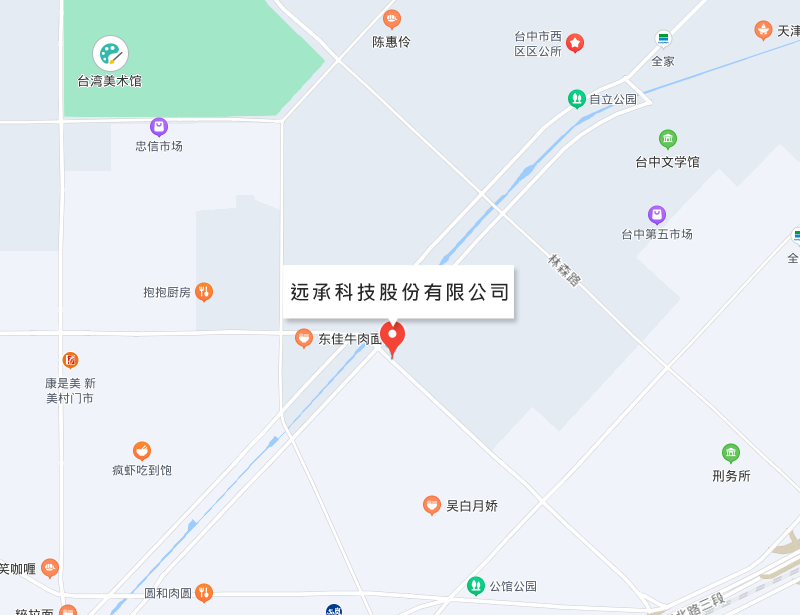
Task: Select 圆和肉圆 restaurant marker
Action: pyautogui.click(x=204, y=592)
